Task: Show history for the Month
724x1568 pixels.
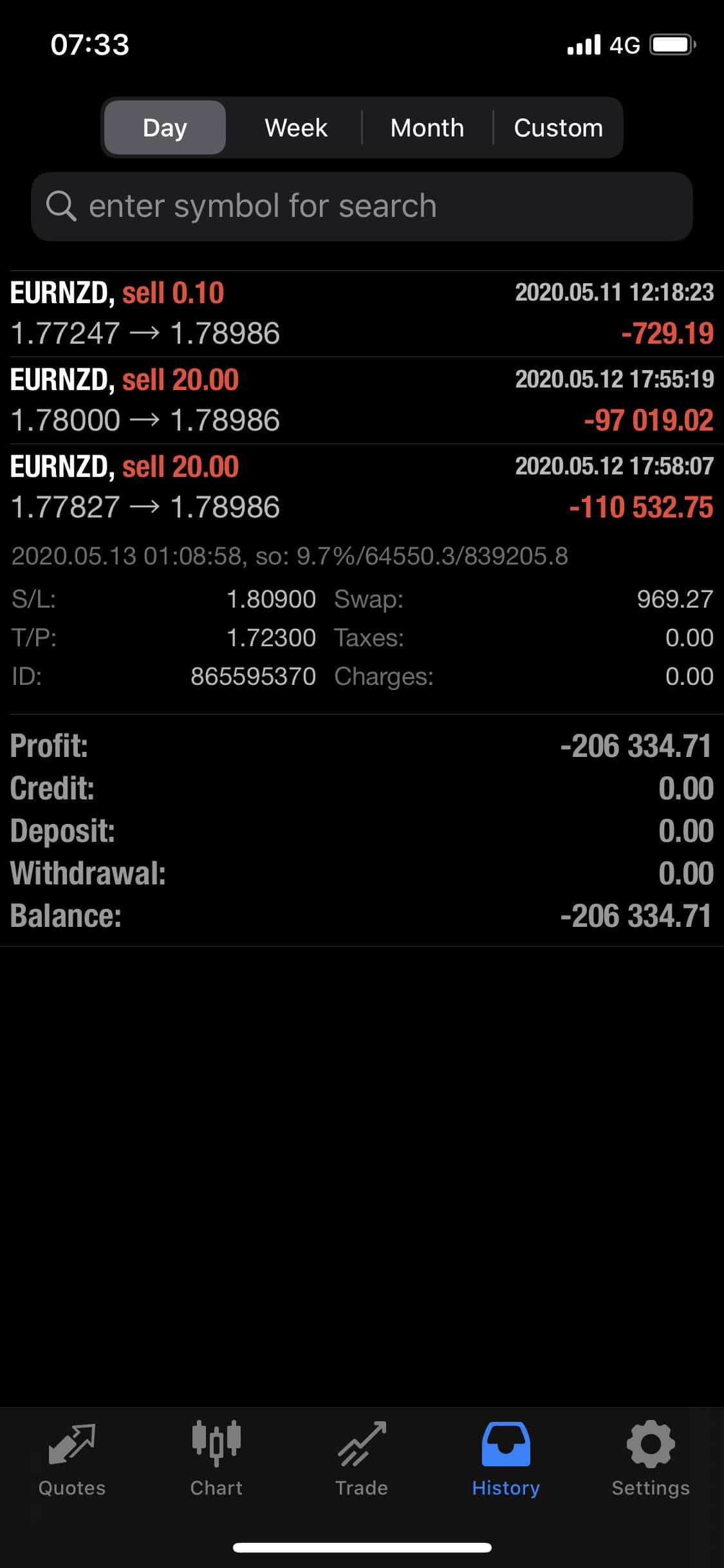Action: point(427,127)
